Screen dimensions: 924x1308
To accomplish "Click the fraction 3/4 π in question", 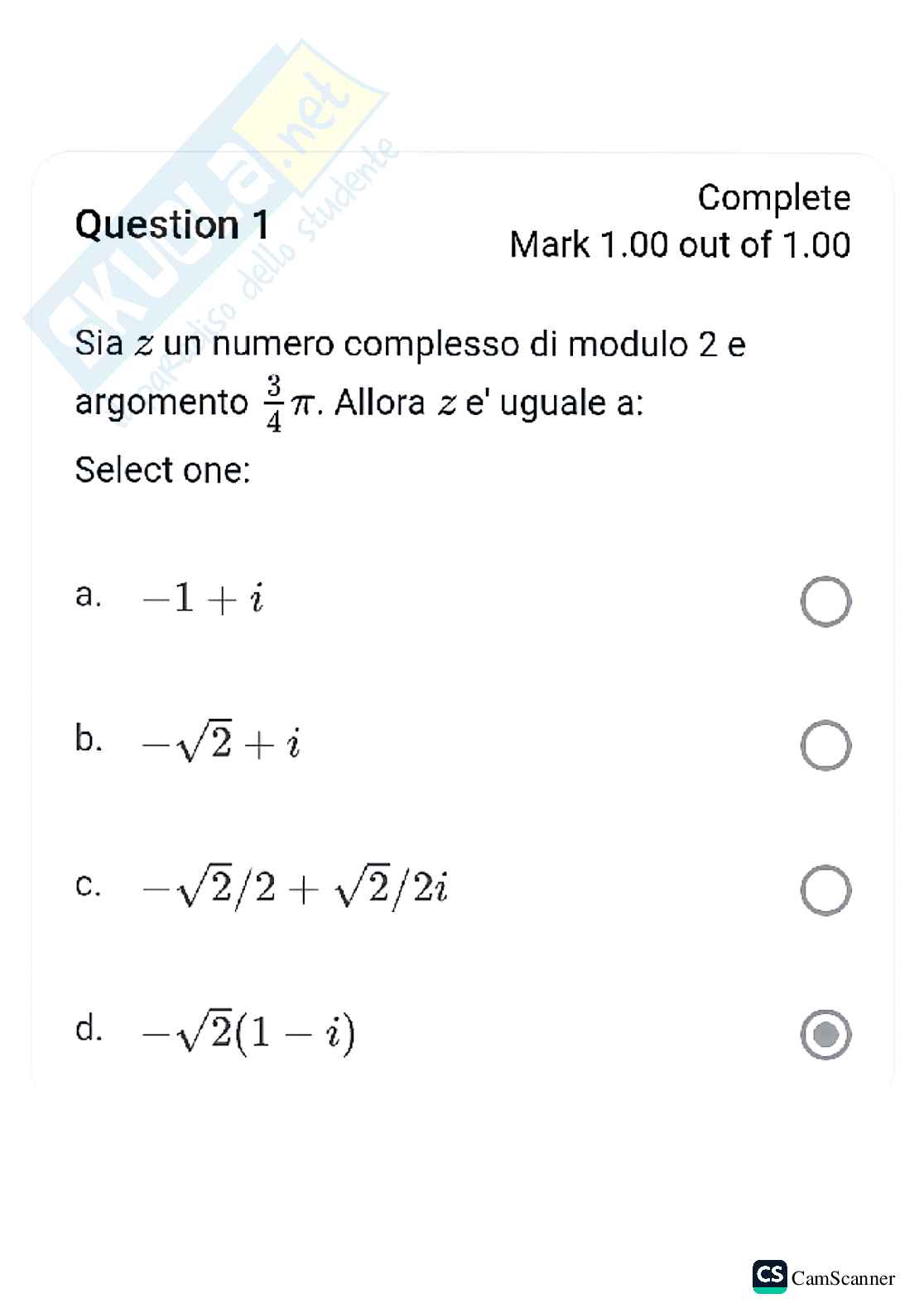I will [x=286, y=401].
